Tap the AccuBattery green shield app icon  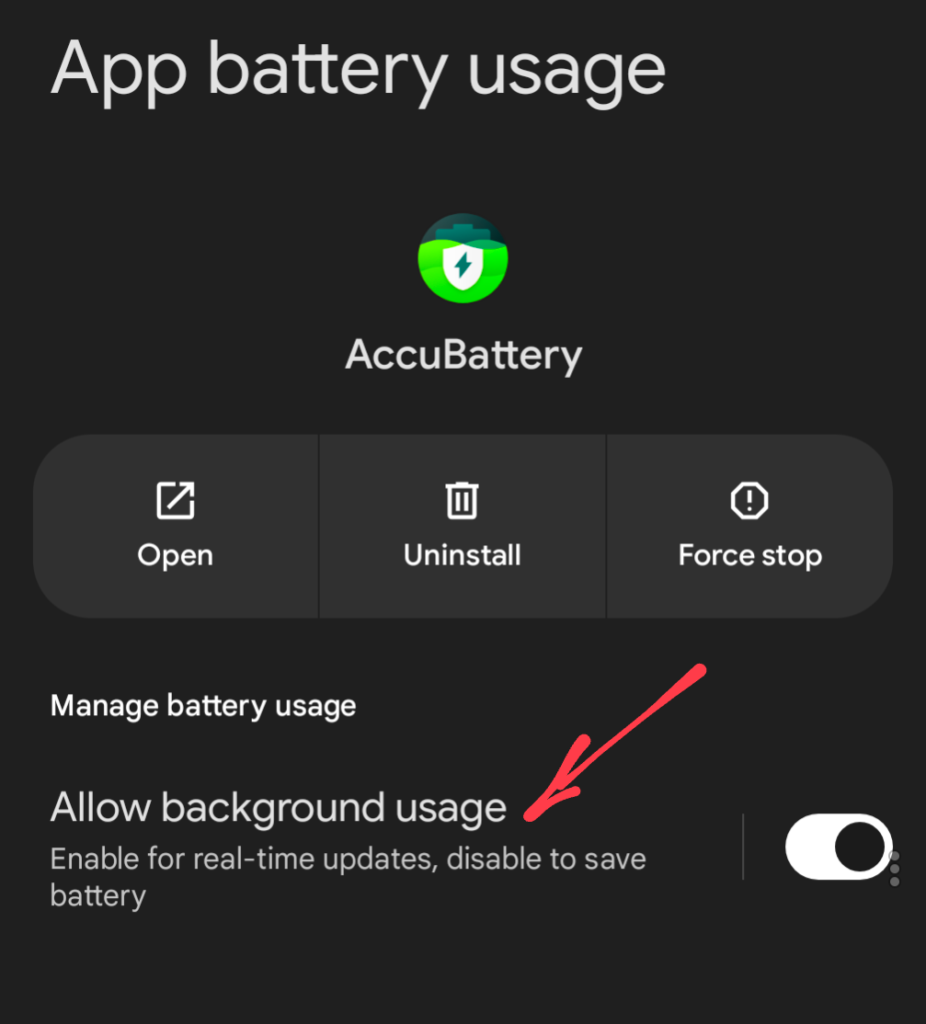click(x=462, y=258)
